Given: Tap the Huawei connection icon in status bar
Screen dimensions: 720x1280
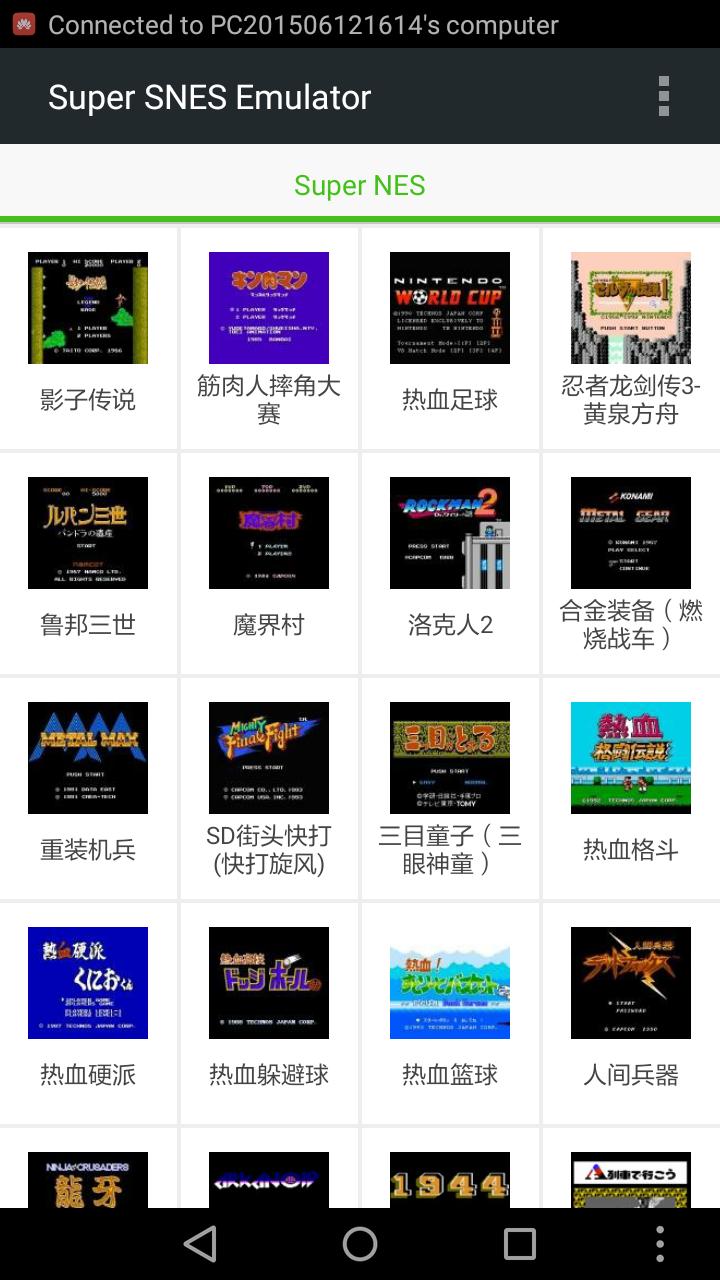Looking at the screenshot, I should [x=22, y=22].
